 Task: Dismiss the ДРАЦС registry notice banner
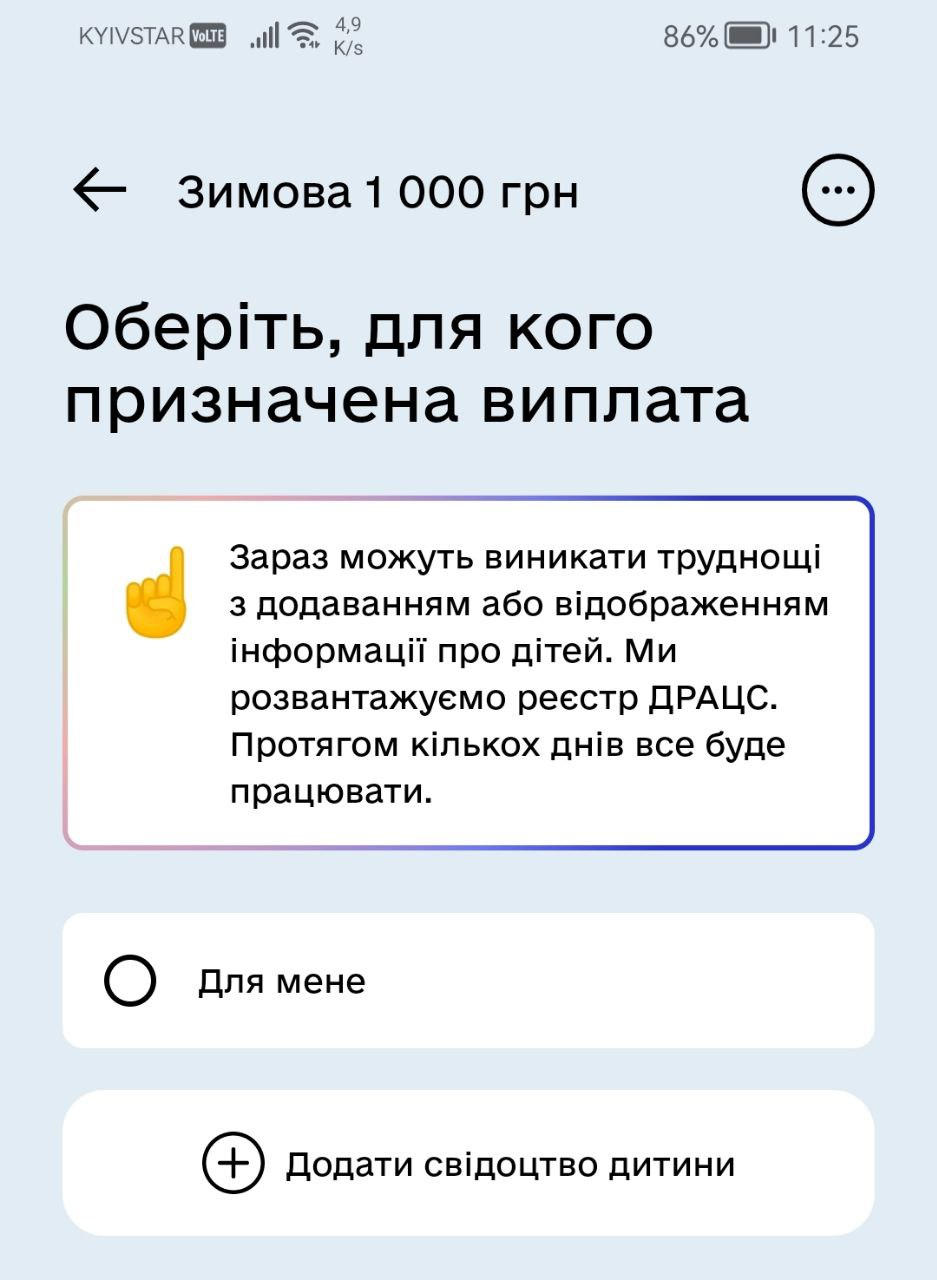point(468,670)
